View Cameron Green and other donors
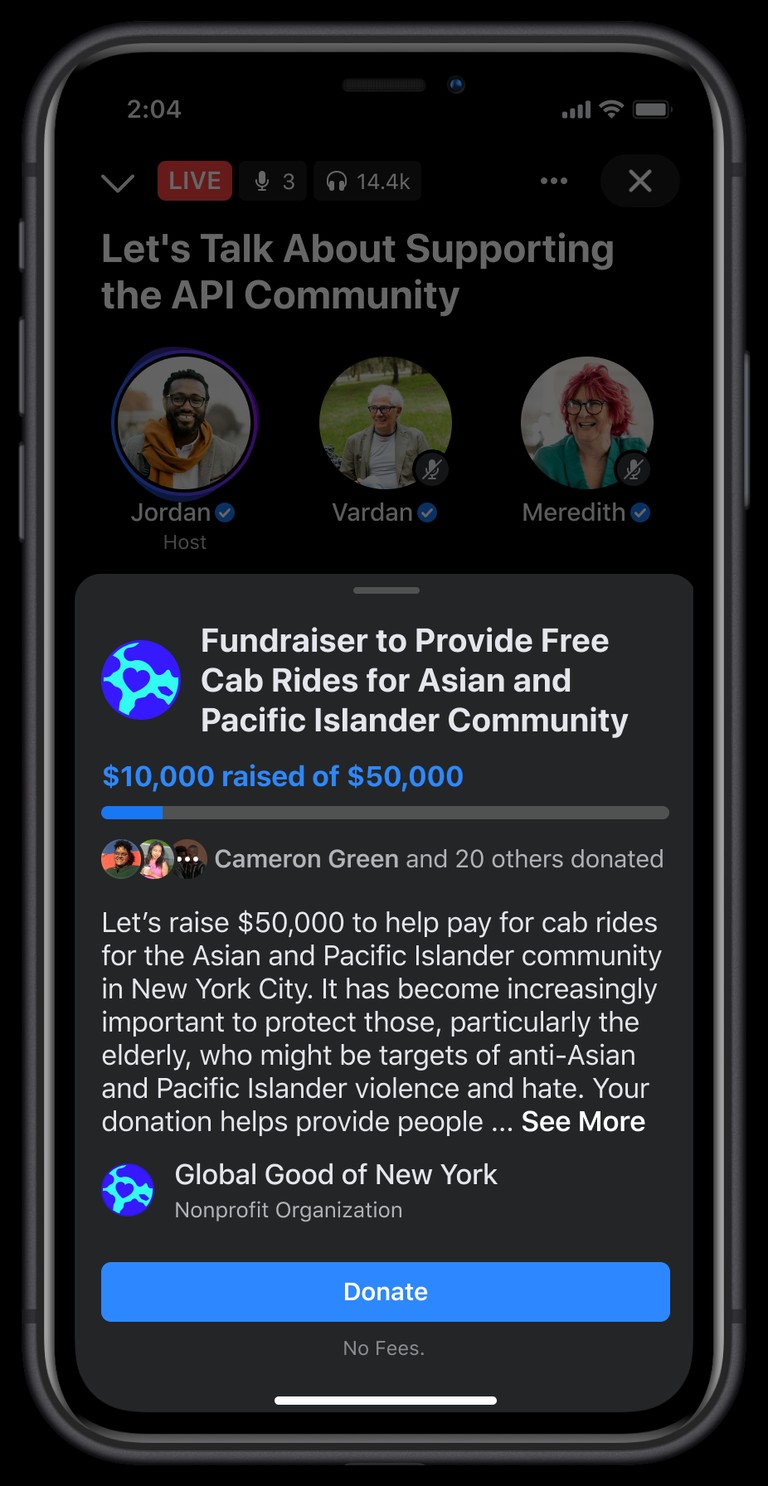768x1486 pixels. (383, 859)
